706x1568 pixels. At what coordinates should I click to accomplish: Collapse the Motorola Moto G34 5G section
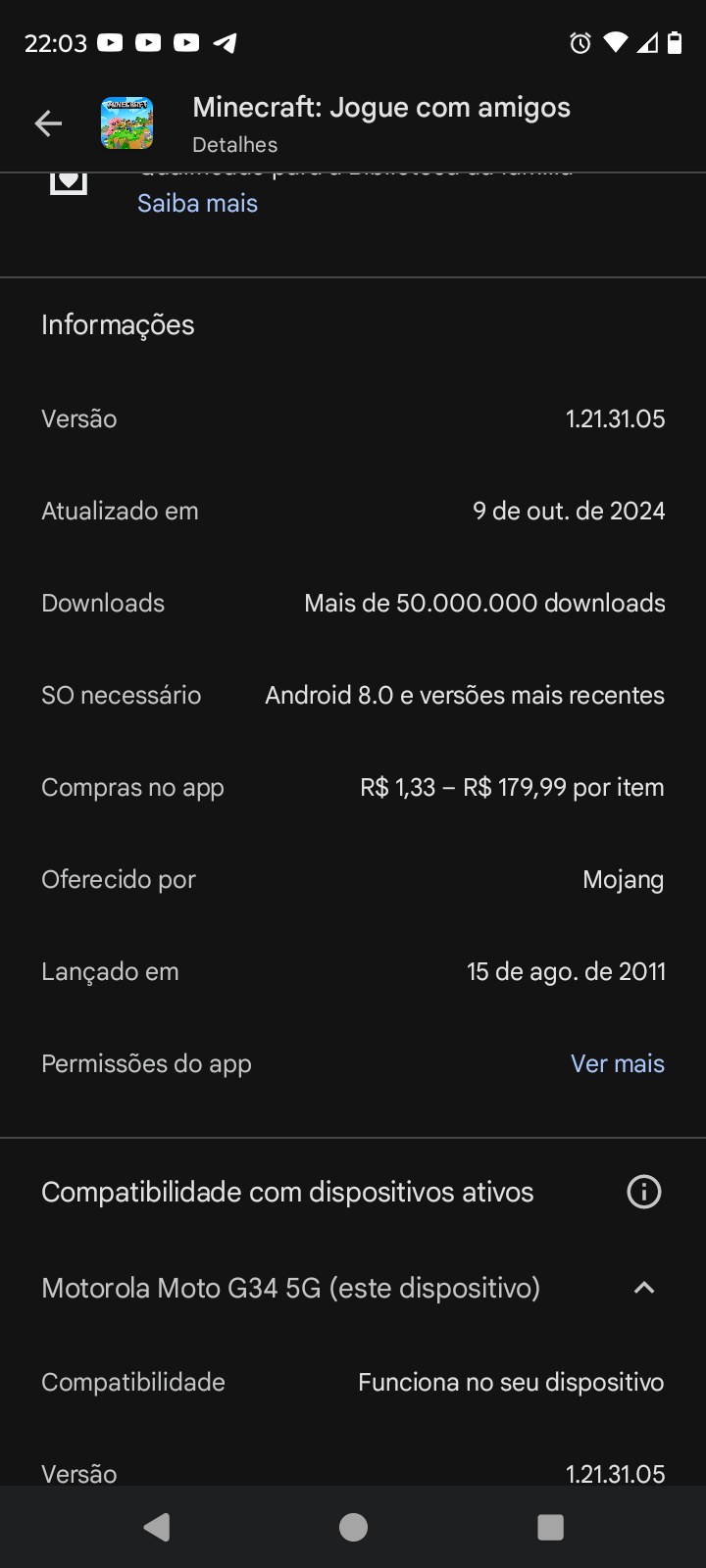point(644,1288)
